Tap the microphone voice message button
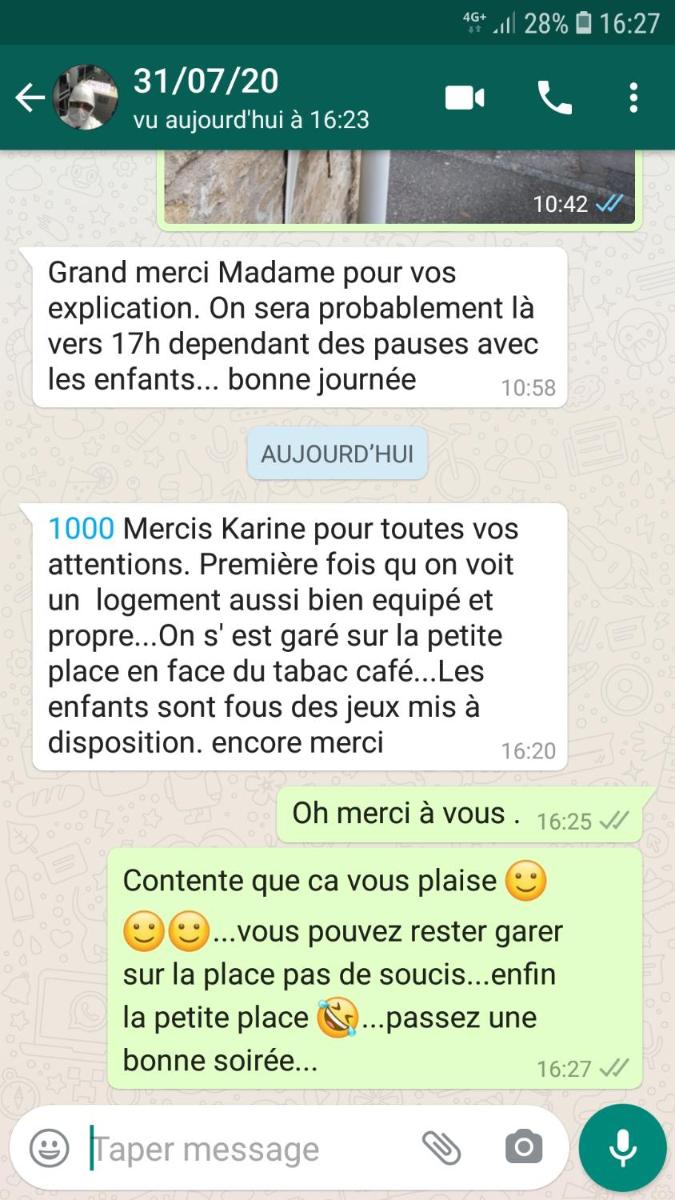The height and width of the screenshot is (1200, 675). [622, 1148]
